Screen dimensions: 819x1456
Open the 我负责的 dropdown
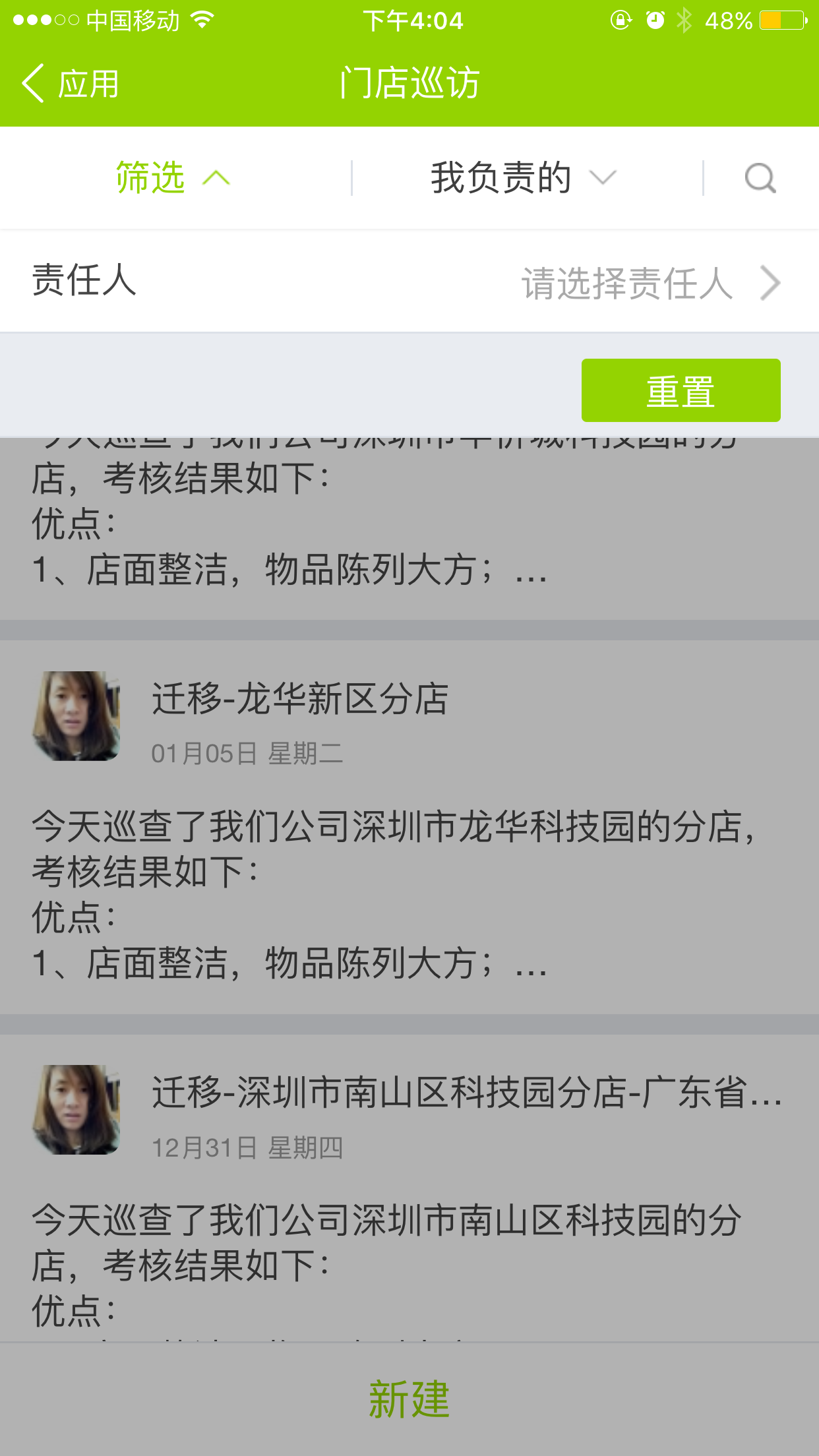522,178
